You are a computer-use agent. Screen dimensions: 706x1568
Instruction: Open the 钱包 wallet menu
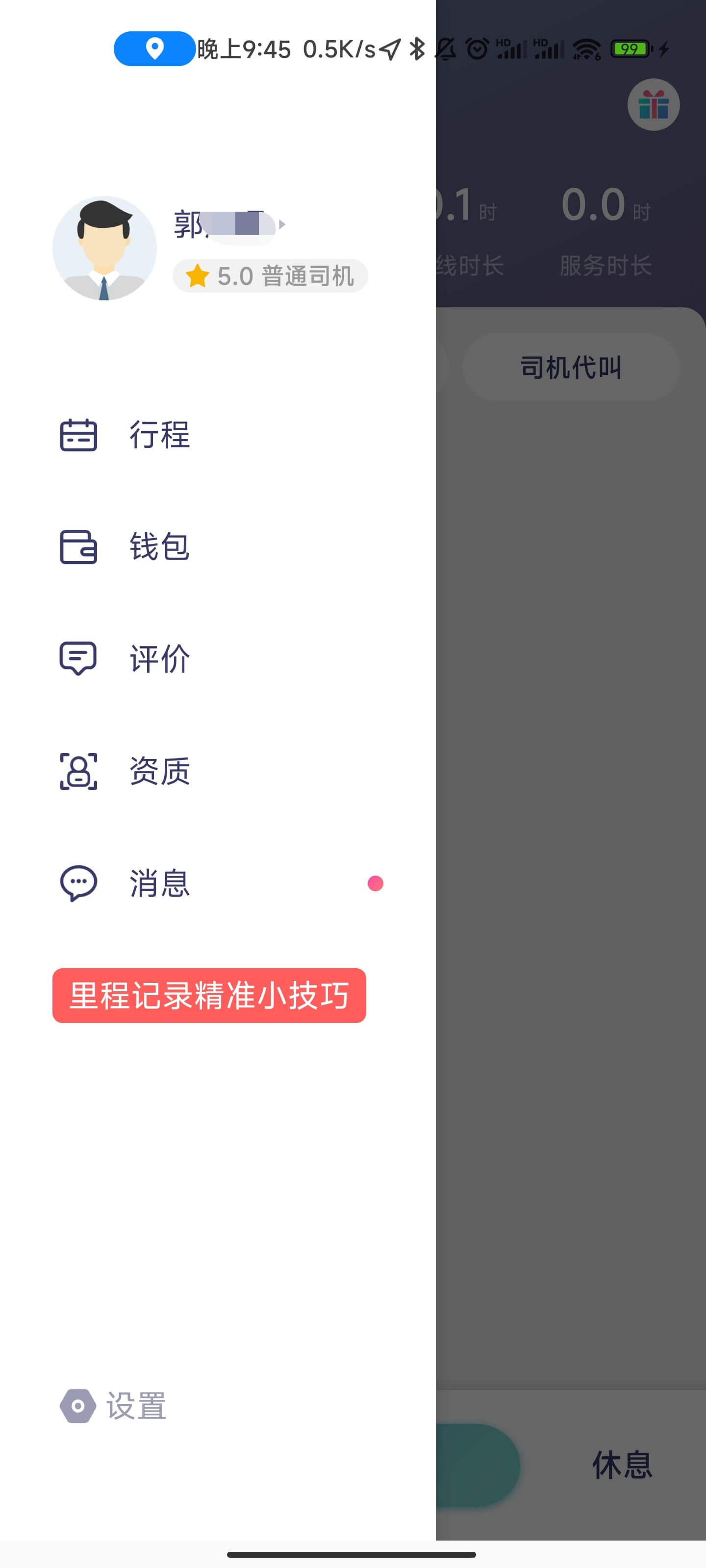[159, 547]
